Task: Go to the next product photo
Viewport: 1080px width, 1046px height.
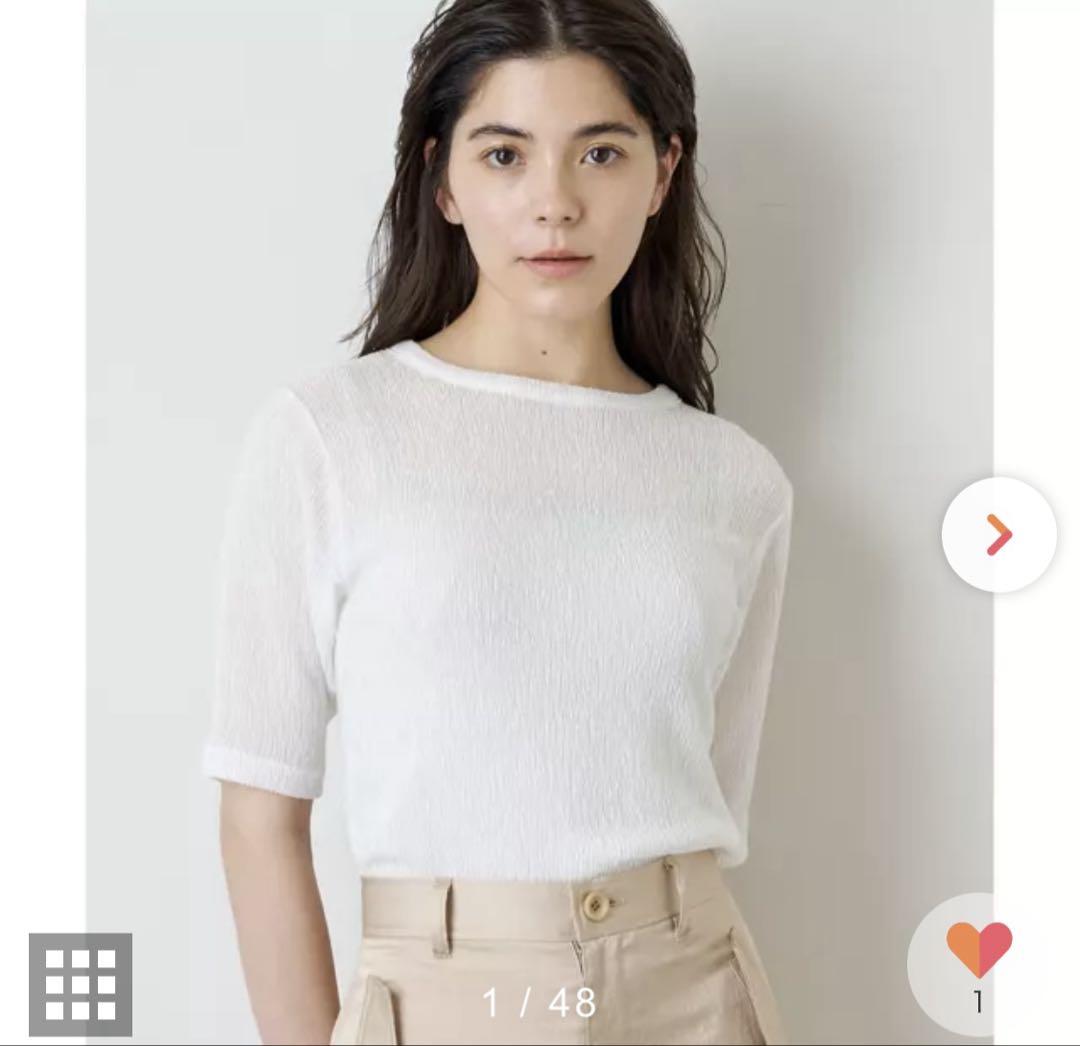Action: coord(998,535)
